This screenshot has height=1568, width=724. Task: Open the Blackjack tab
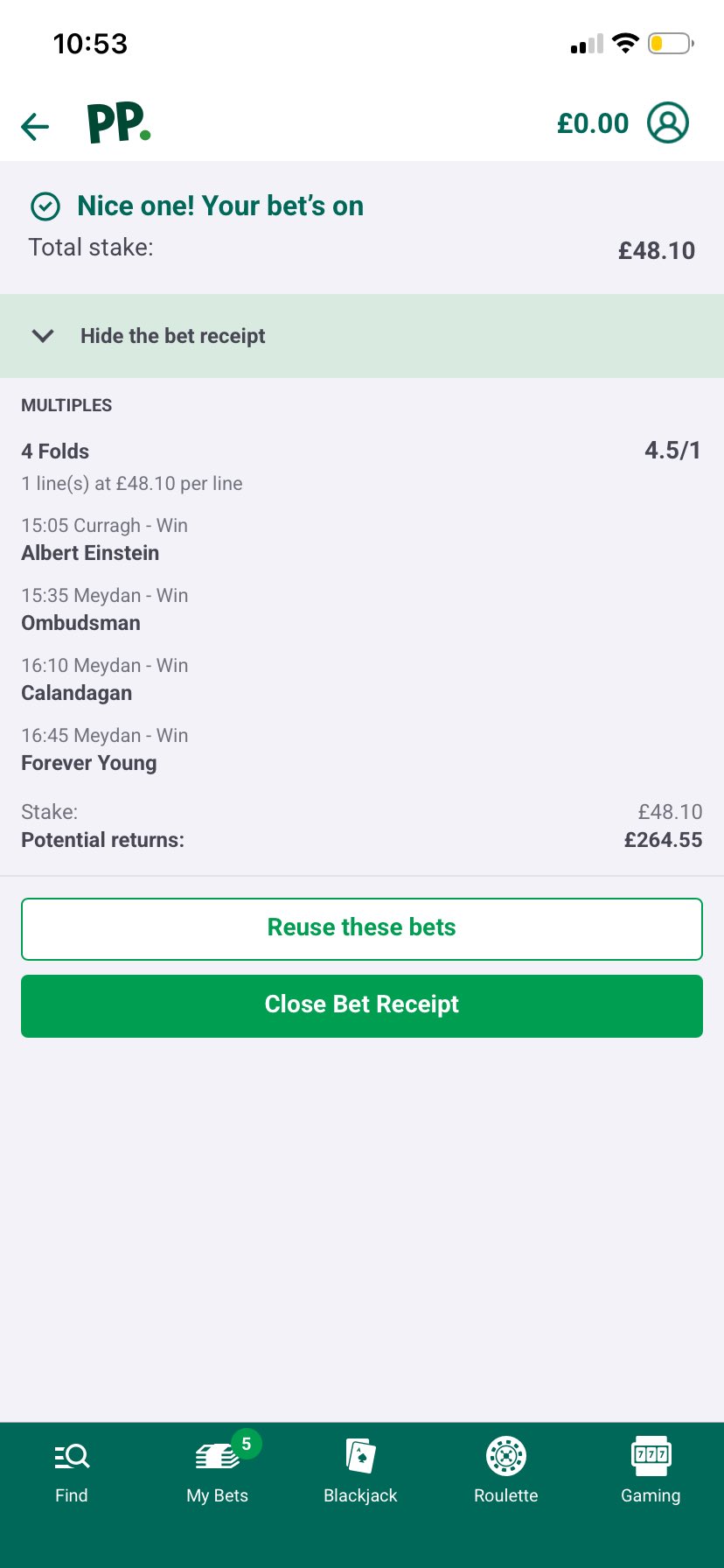coord(360,1472)
